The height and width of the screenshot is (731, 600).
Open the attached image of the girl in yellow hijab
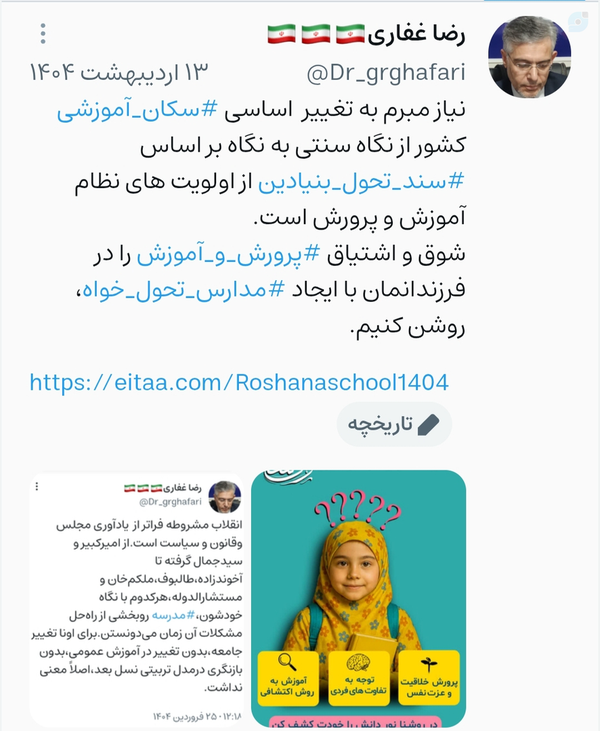point(359,598)
